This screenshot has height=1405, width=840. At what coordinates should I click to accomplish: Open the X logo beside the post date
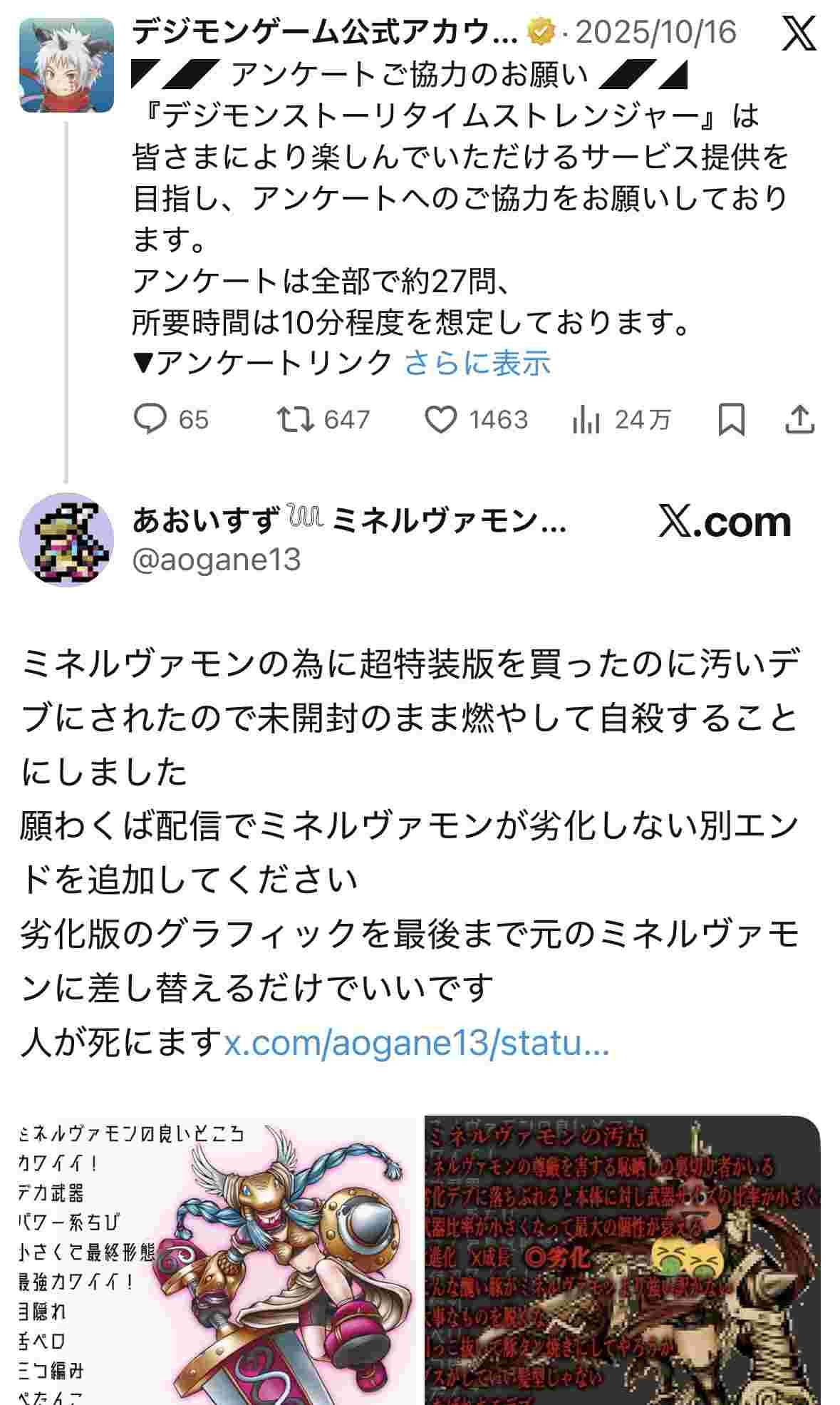click(799, 34)
